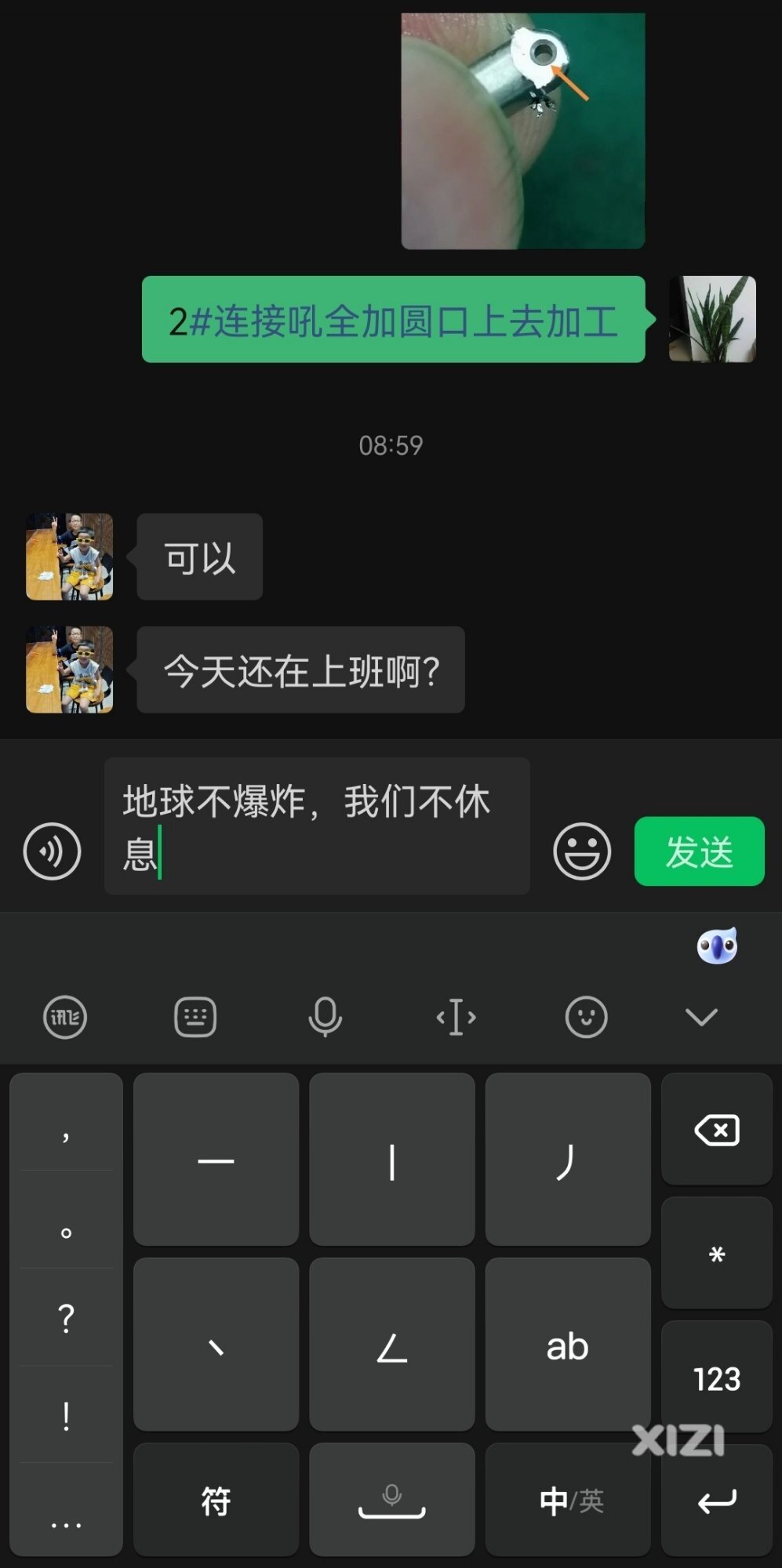
Task: Toggle 中/英 language input
Action: click(x=568, y=1501)
